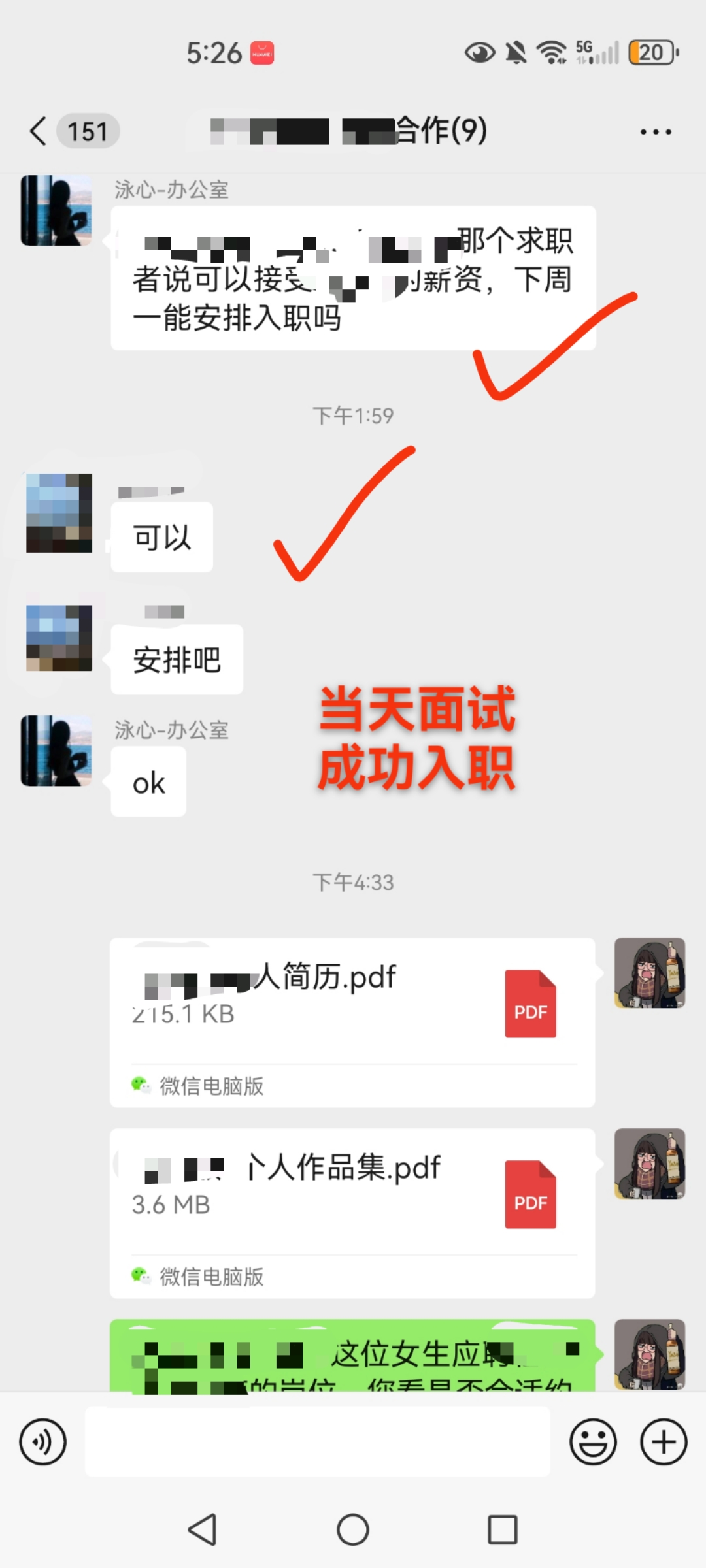This screenshot has width=706, height=1568.
Task: Tap the system home button
Action: tap(353, 1529)
